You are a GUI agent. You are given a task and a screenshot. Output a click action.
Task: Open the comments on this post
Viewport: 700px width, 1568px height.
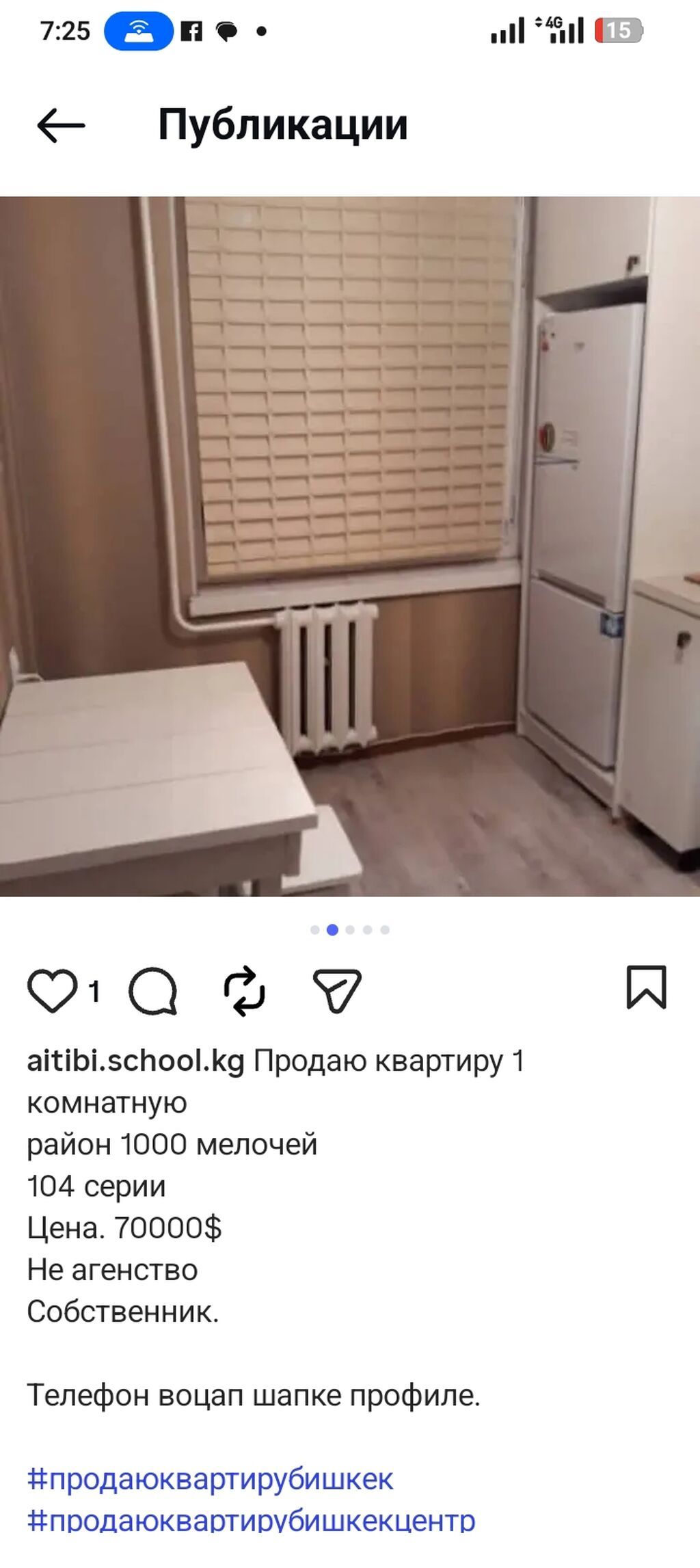[x=153, y=991]
